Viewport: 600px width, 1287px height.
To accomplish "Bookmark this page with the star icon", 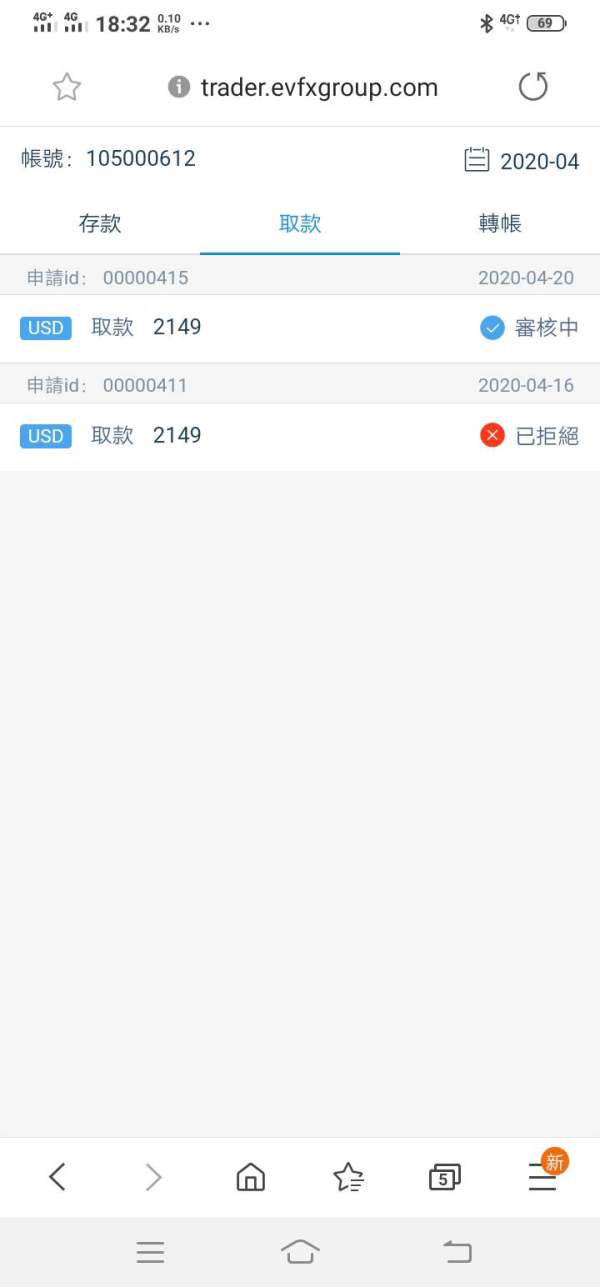I will point(67,87).
